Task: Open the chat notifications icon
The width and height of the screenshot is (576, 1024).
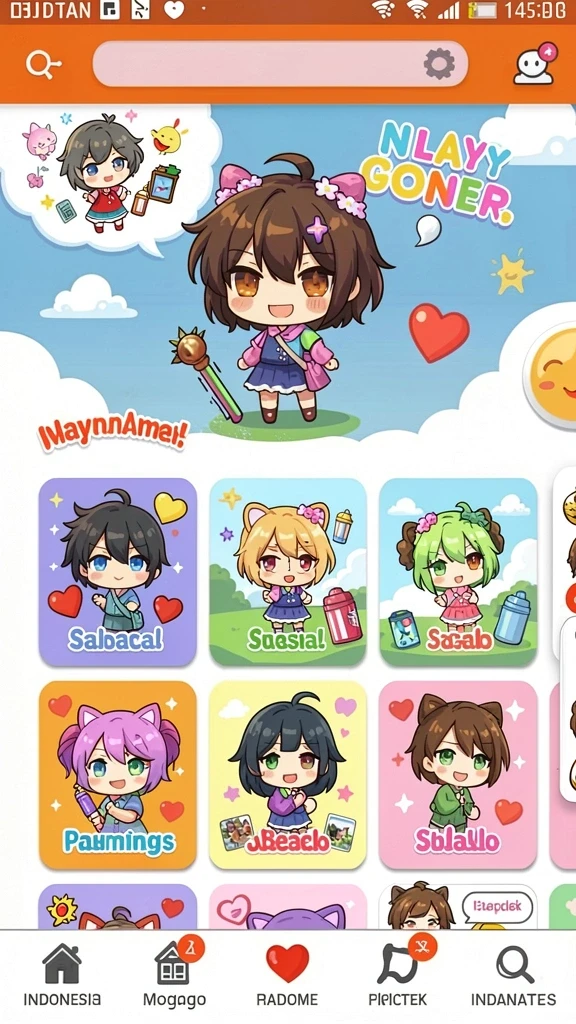Action: [x=534, y=64]
